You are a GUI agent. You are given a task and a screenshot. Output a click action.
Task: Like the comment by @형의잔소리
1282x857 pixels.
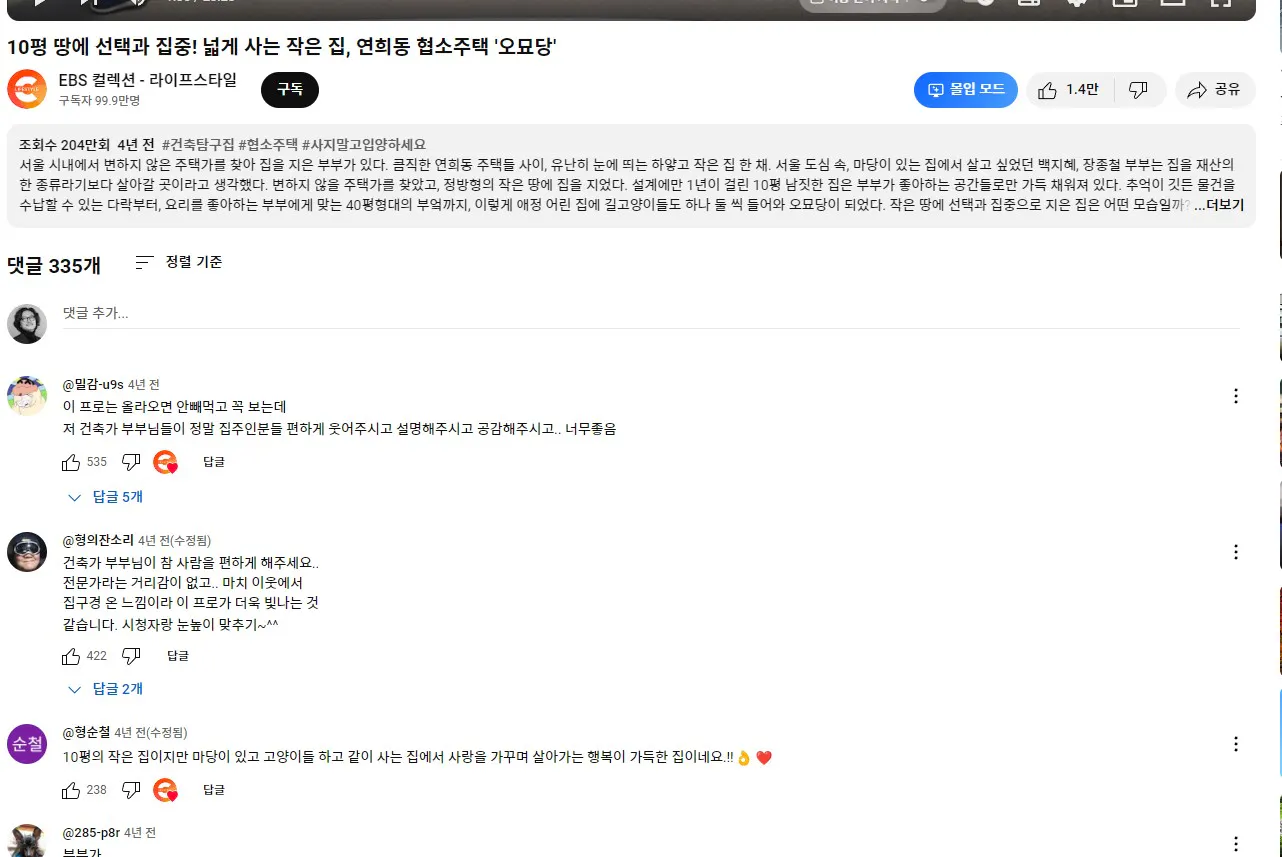(71, 656)
